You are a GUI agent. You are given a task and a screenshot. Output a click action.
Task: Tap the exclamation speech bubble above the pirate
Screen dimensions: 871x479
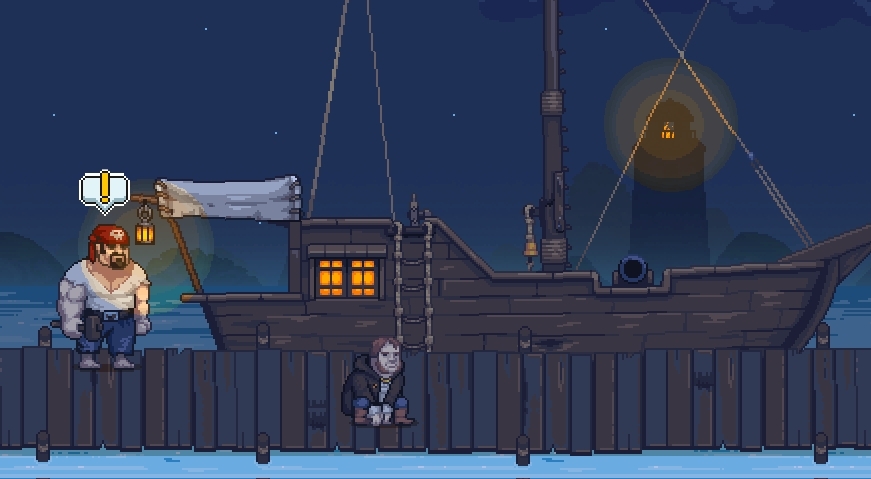[105, 189]
